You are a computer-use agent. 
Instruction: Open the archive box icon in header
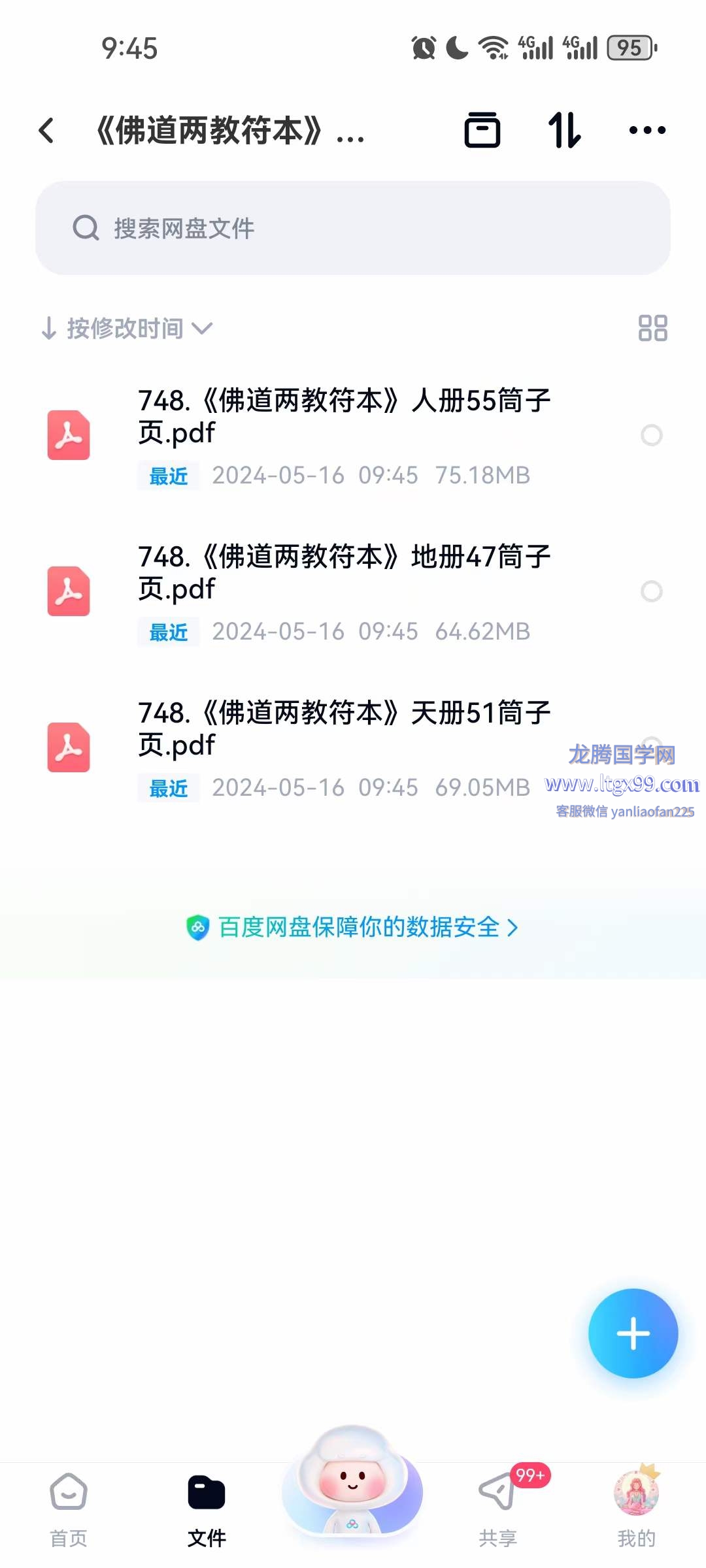coord(482,130)
